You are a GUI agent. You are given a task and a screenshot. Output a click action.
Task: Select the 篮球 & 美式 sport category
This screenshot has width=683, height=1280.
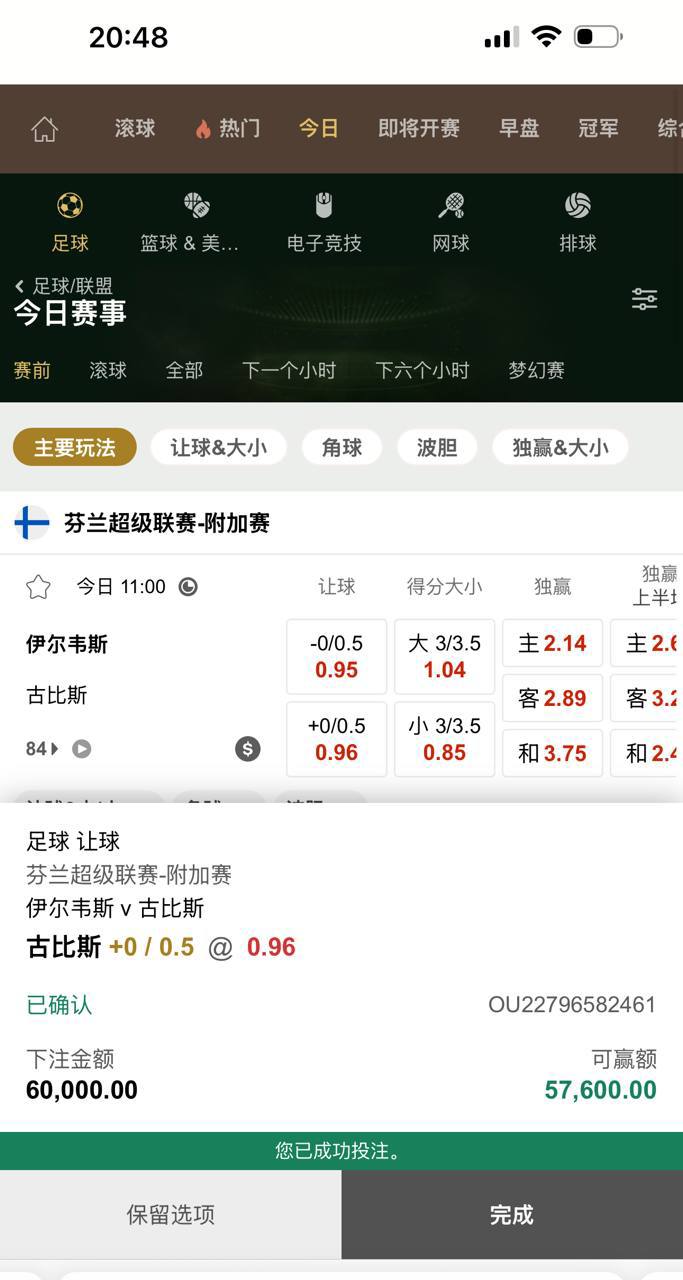point(190,222)
